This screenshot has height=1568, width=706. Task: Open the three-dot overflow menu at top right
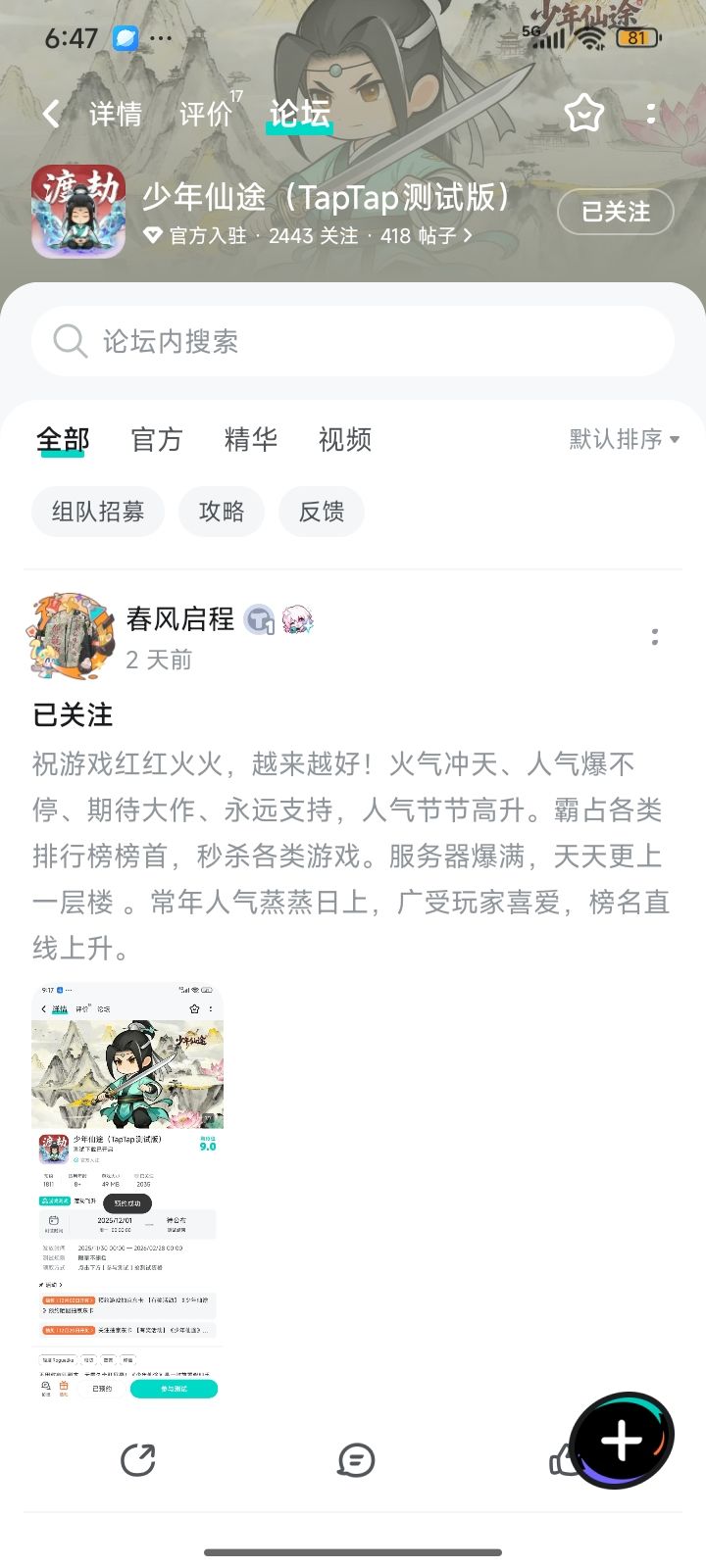(x=651, y=114)
